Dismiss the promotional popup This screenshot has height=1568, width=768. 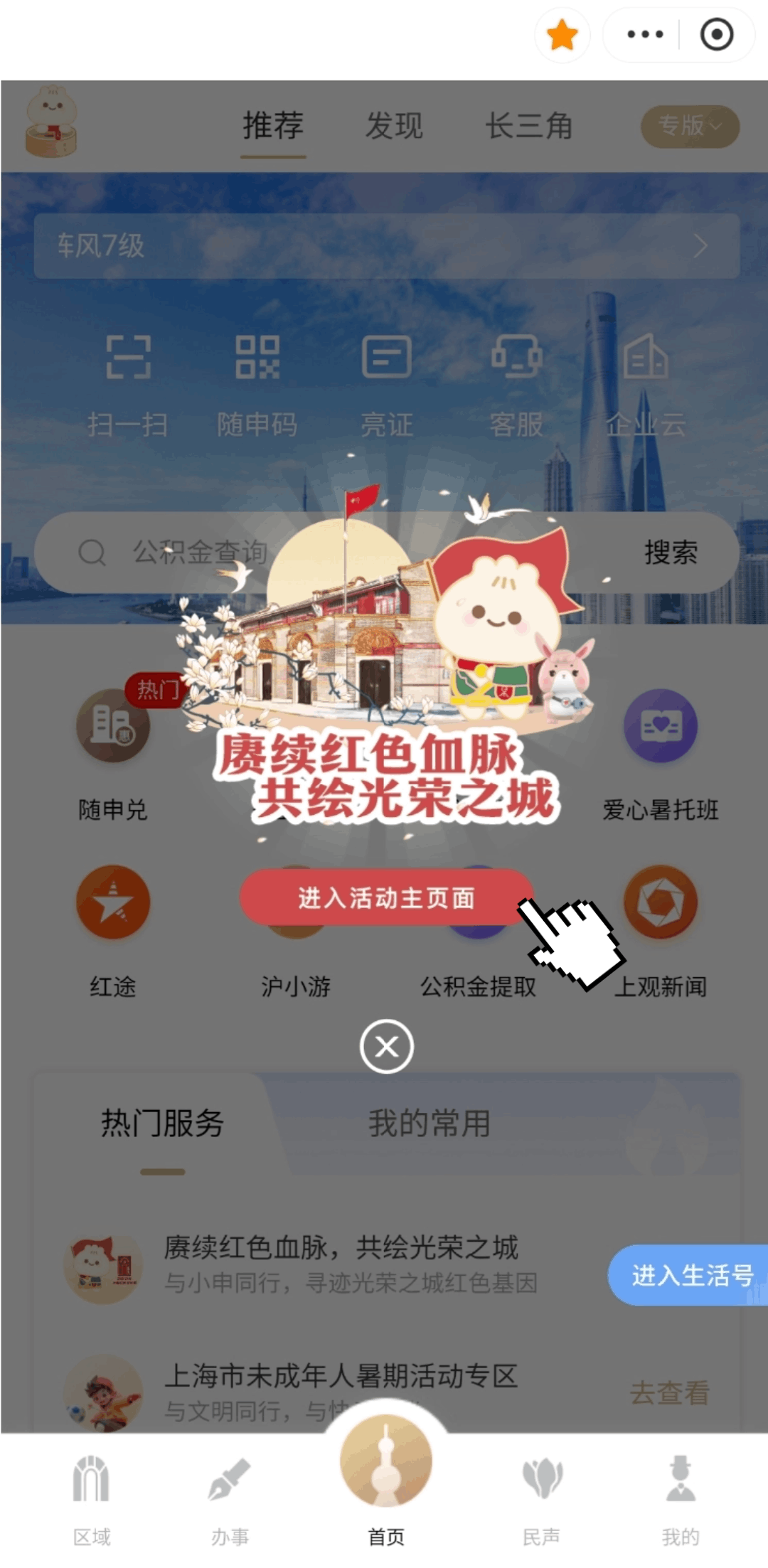pyautogui.click(x=386, y=1046)
